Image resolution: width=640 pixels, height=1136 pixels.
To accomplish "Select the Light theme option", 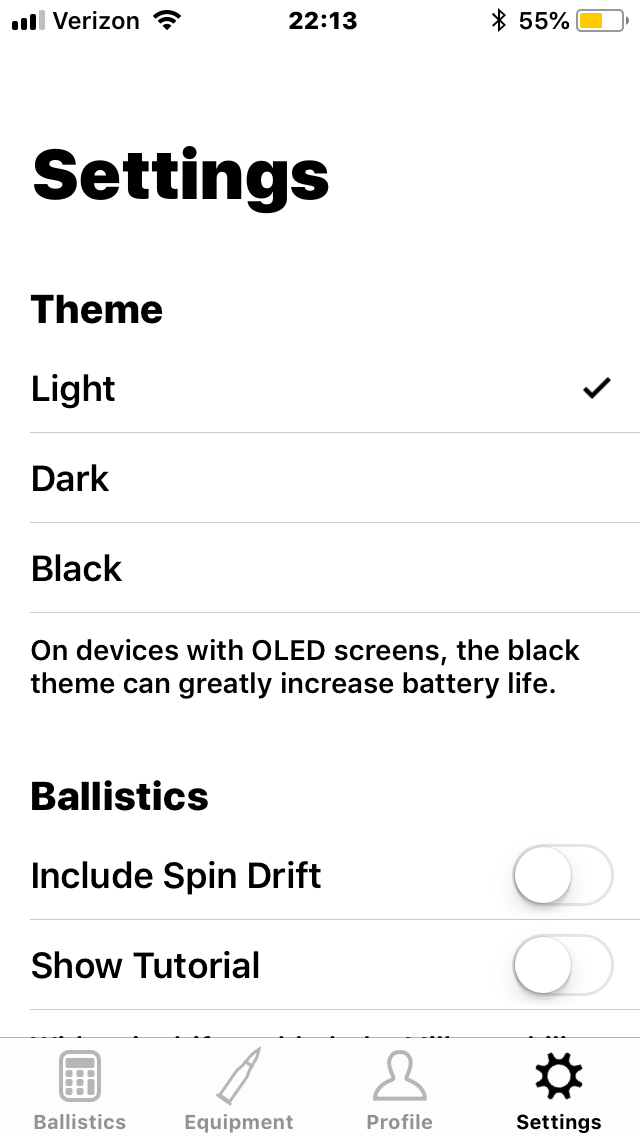I will [320, 389].
